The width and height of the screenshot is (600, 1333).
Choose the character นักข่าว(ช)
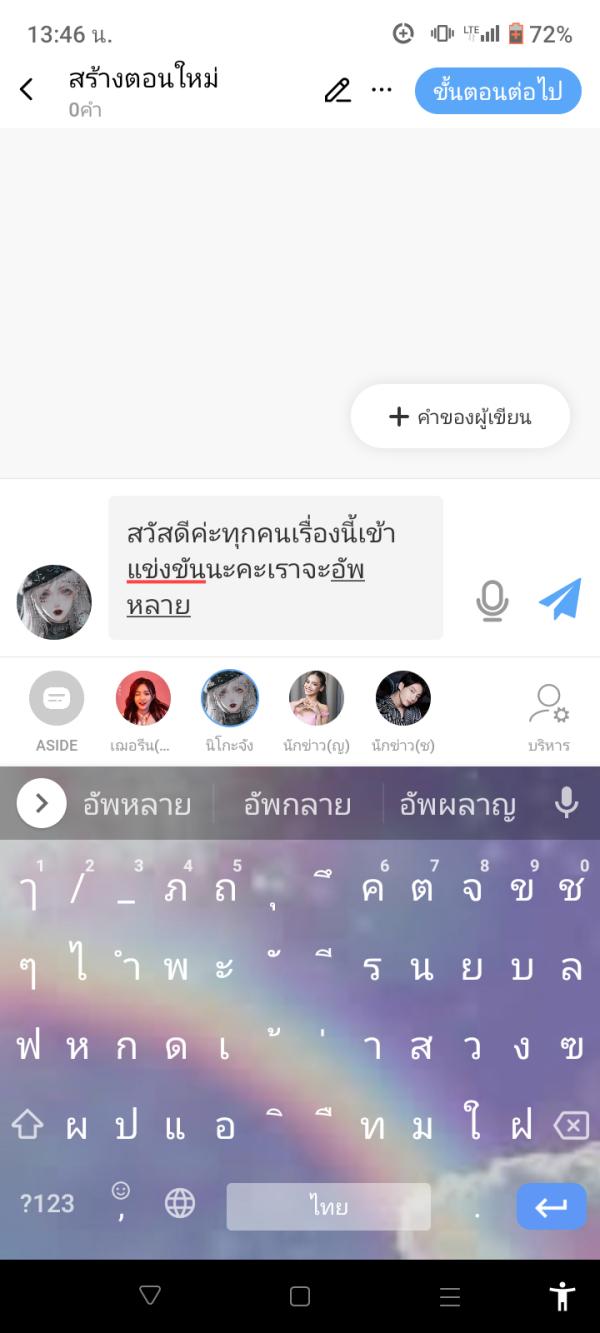point(403,699)
